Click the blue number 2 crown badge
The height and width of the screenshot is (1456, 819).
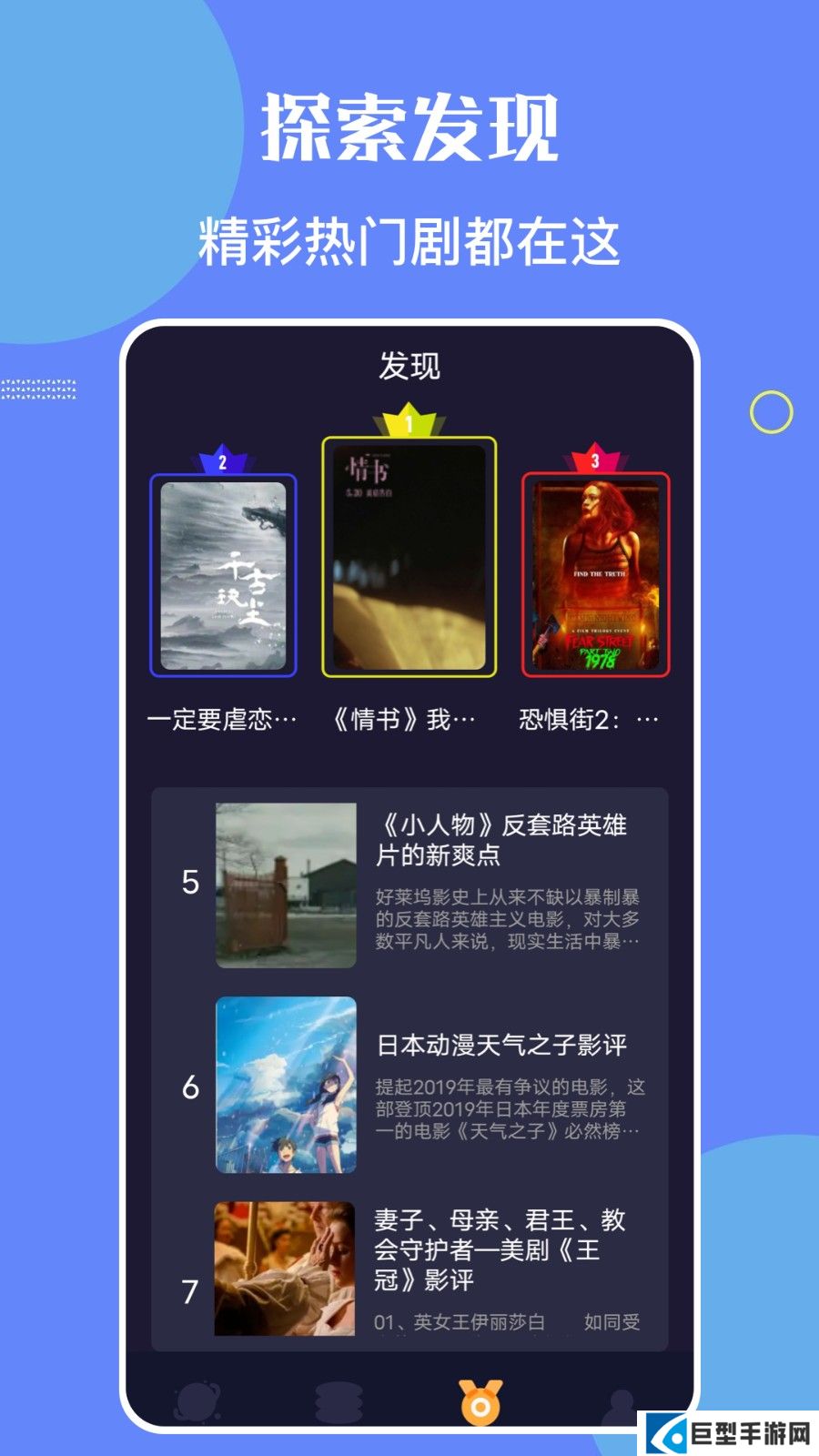coord(221,464)
